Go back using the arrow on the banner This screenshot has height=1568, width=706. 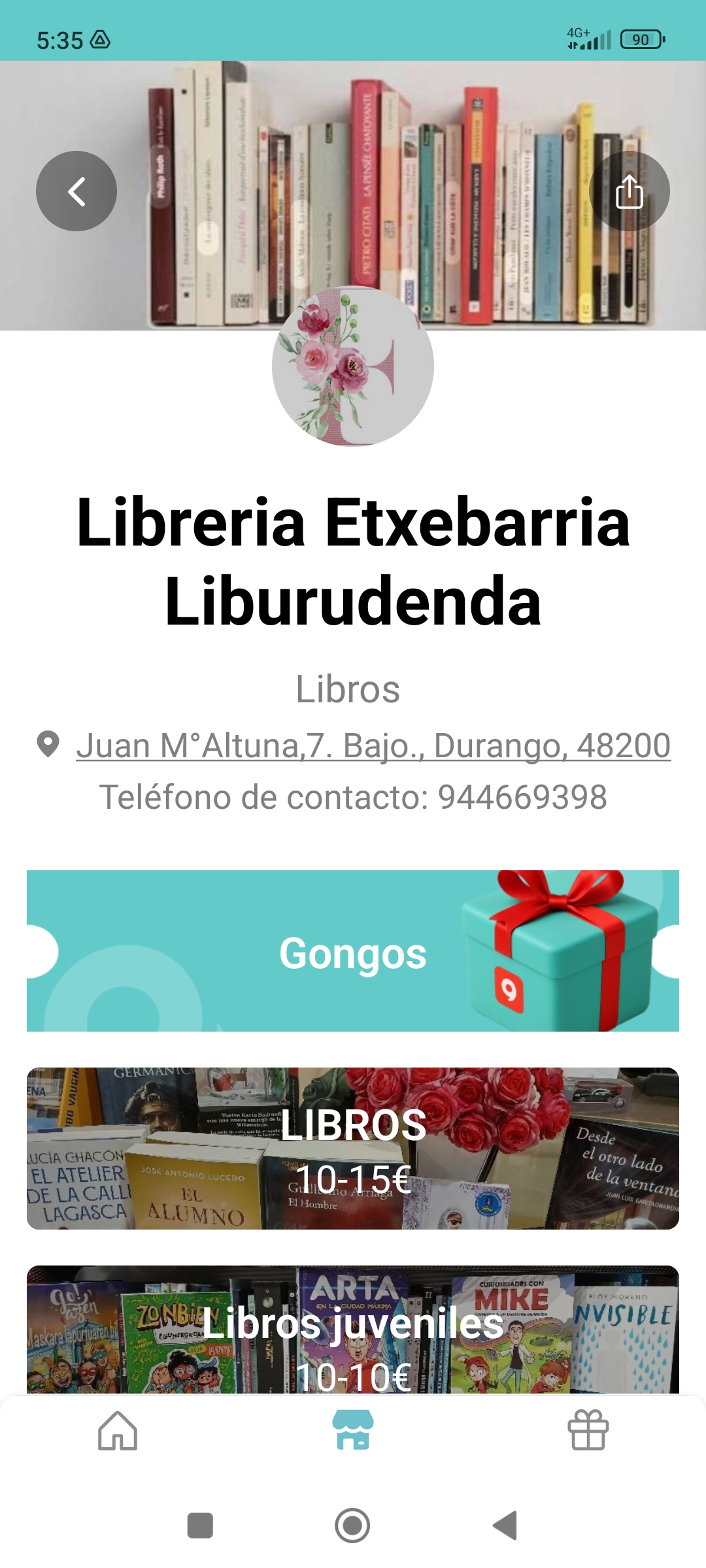76,191
